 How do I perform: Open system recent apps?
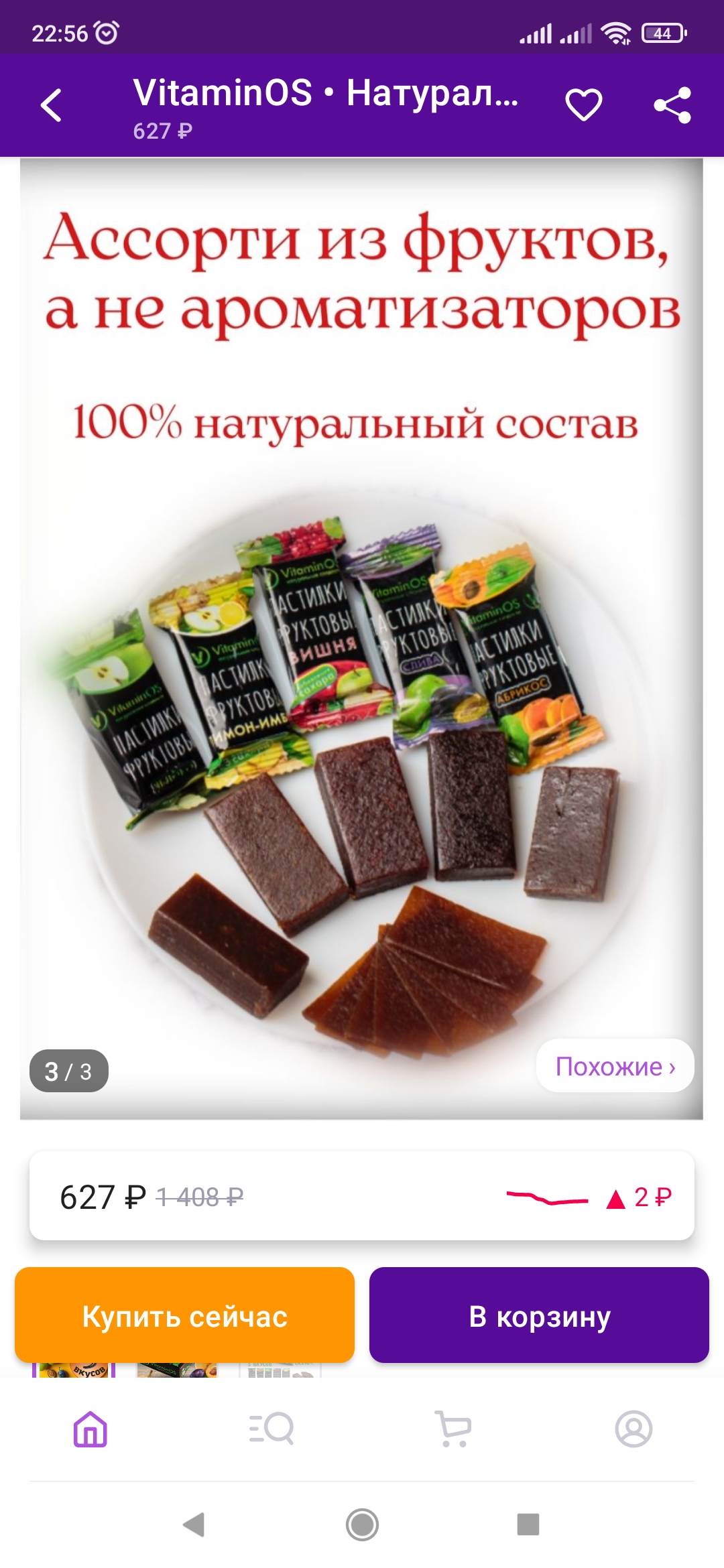point(528,1524)
